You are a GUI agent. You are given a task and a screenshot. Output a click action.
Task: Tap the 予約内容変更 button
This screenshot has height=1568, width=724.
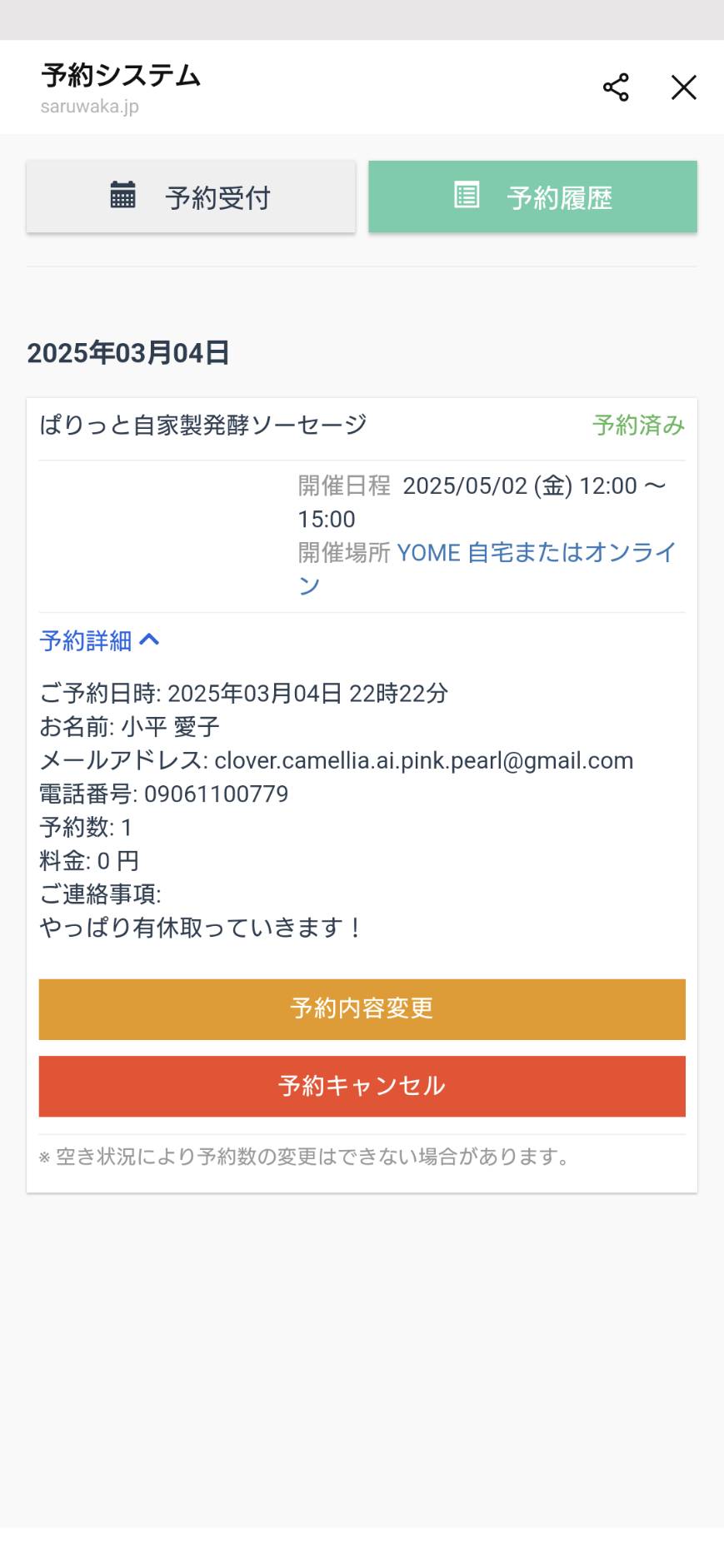click(362, 1009)
